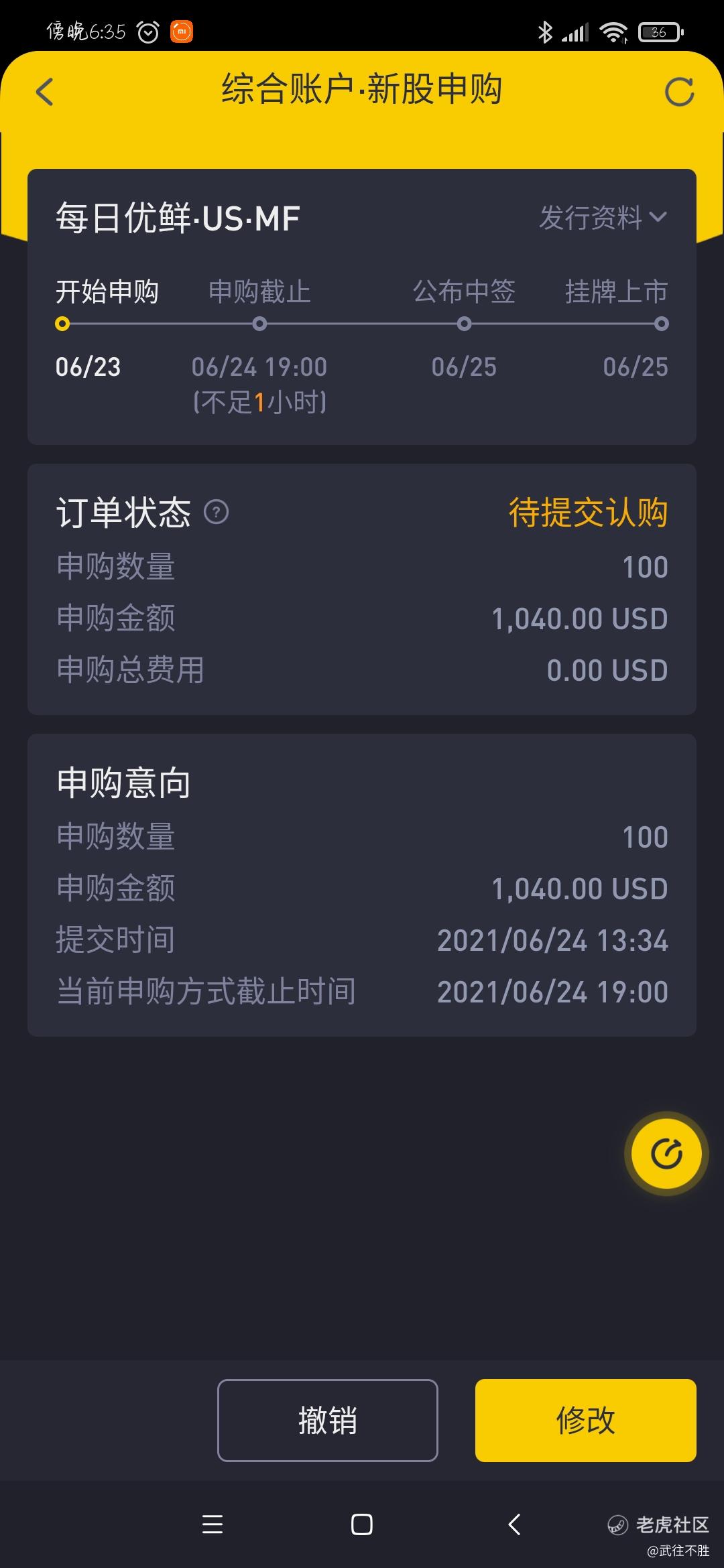The image size is (724, 1568).
Task: Cancel the subscription with 撤销
Action: pyautogui.click(x=328, y=1420)
